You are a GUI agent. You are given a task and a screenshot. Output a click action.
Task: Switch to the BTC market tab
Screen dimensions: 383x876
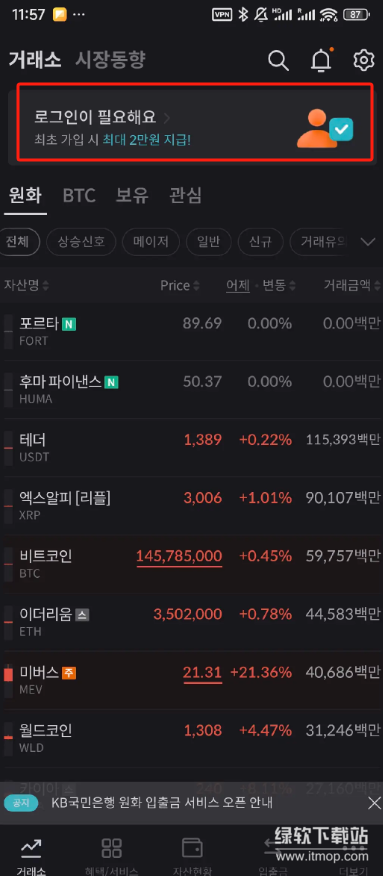point(79,196)
